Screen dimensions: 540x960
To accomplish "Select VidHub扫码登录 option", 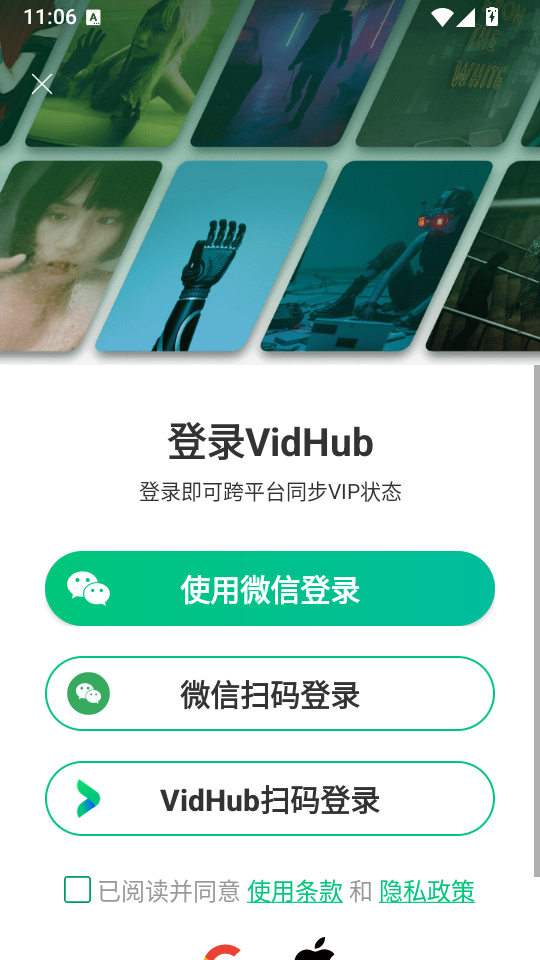I will pos(270,799).
